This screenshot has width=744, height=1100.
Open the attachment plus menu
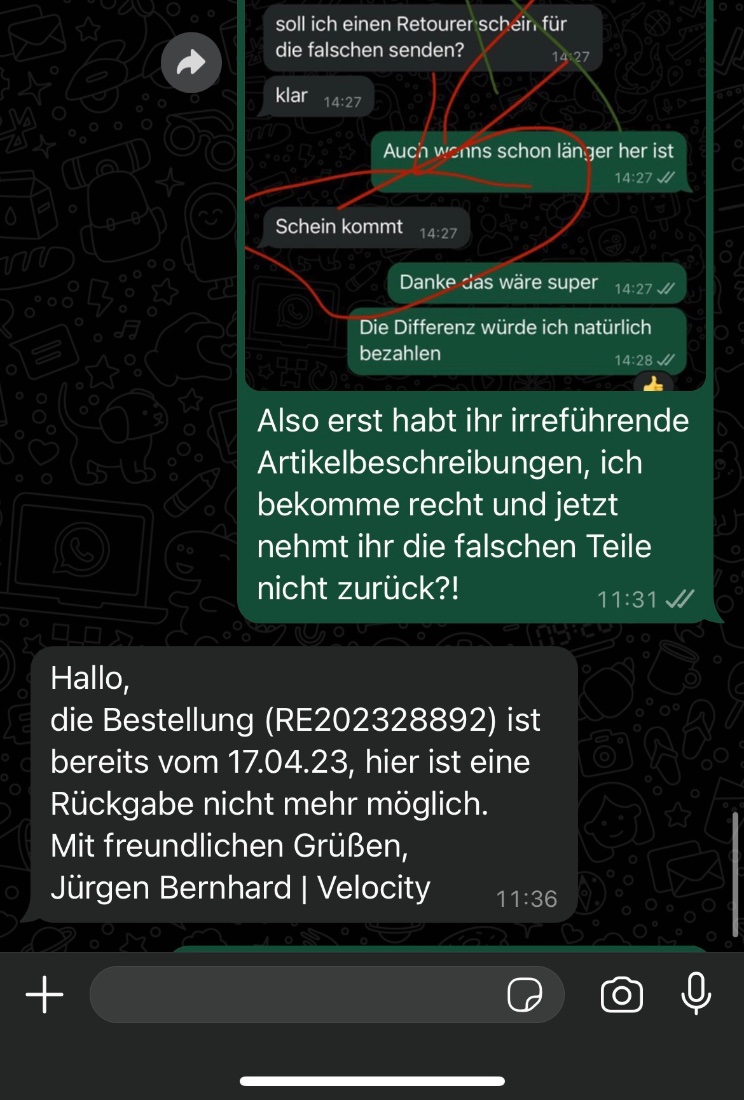pyautogui.click(x=44, y=995)
